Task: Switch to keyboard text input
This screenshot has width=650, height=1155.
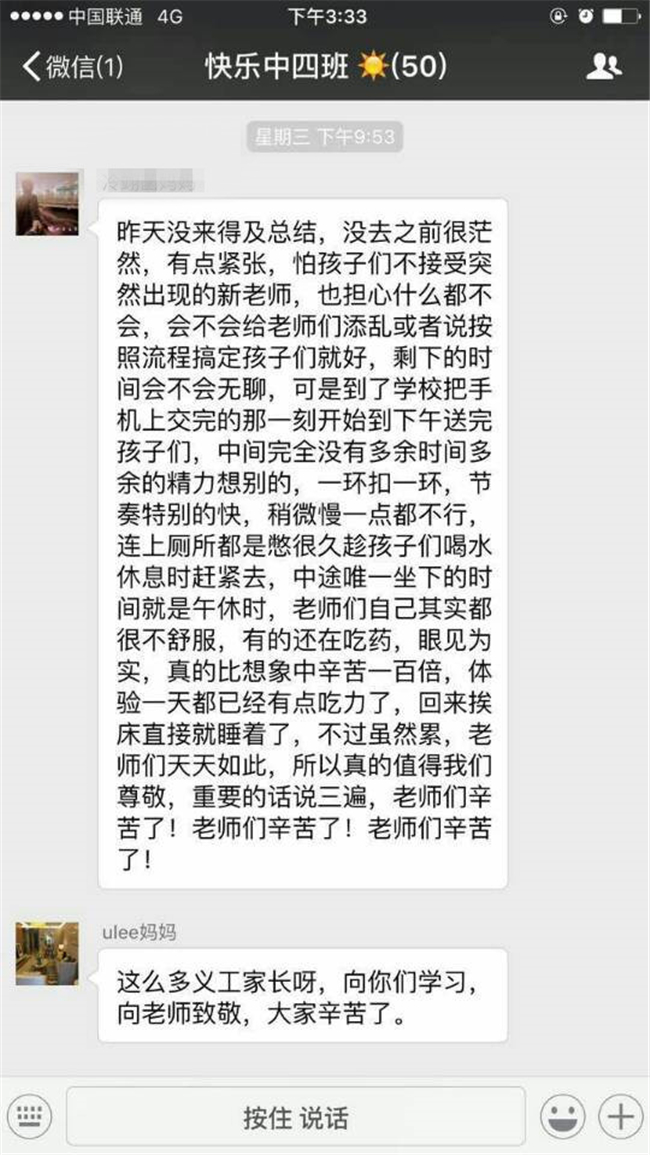Action: [30, 1116]
